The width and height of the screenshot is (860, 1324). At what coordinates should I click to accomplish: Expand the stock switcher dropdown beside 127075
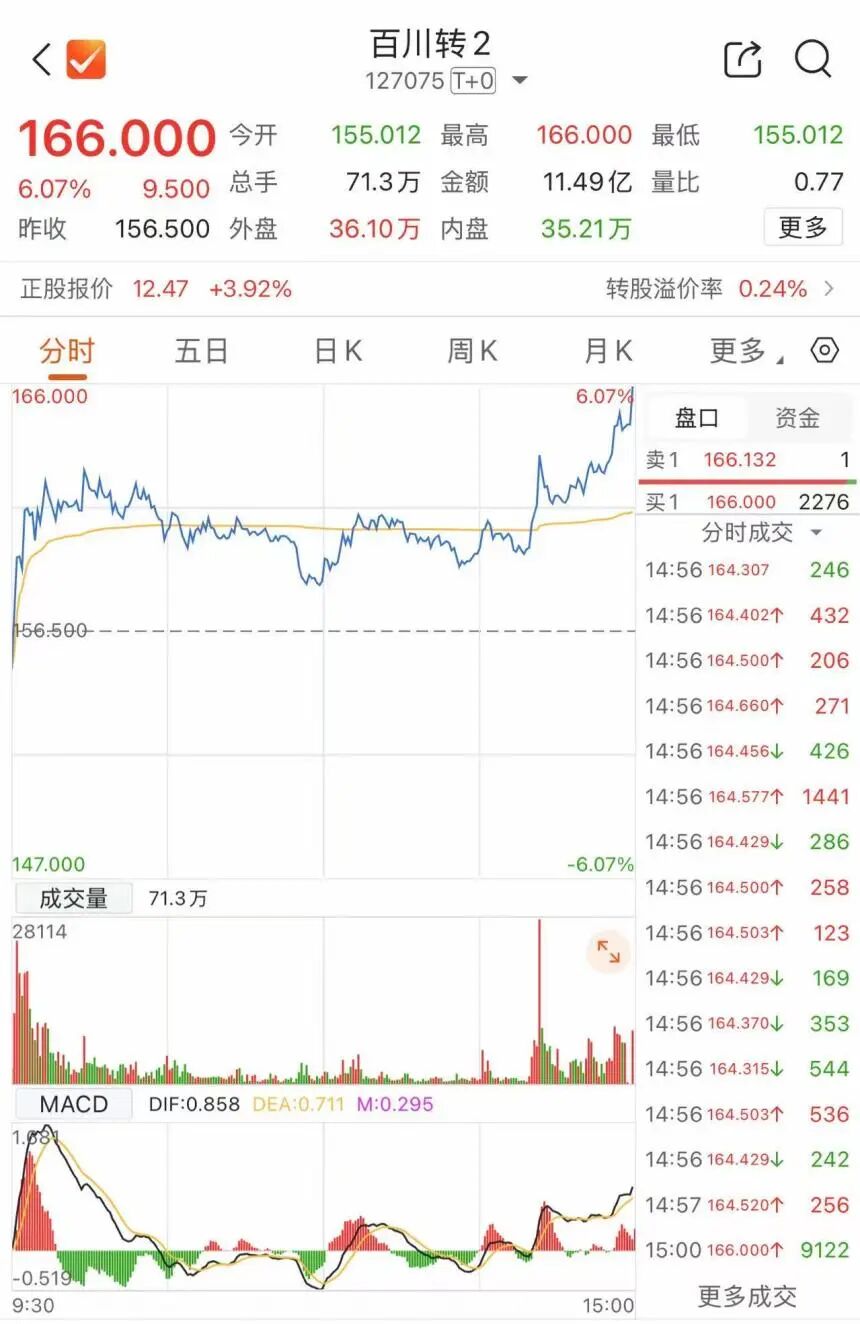point(519,81)
